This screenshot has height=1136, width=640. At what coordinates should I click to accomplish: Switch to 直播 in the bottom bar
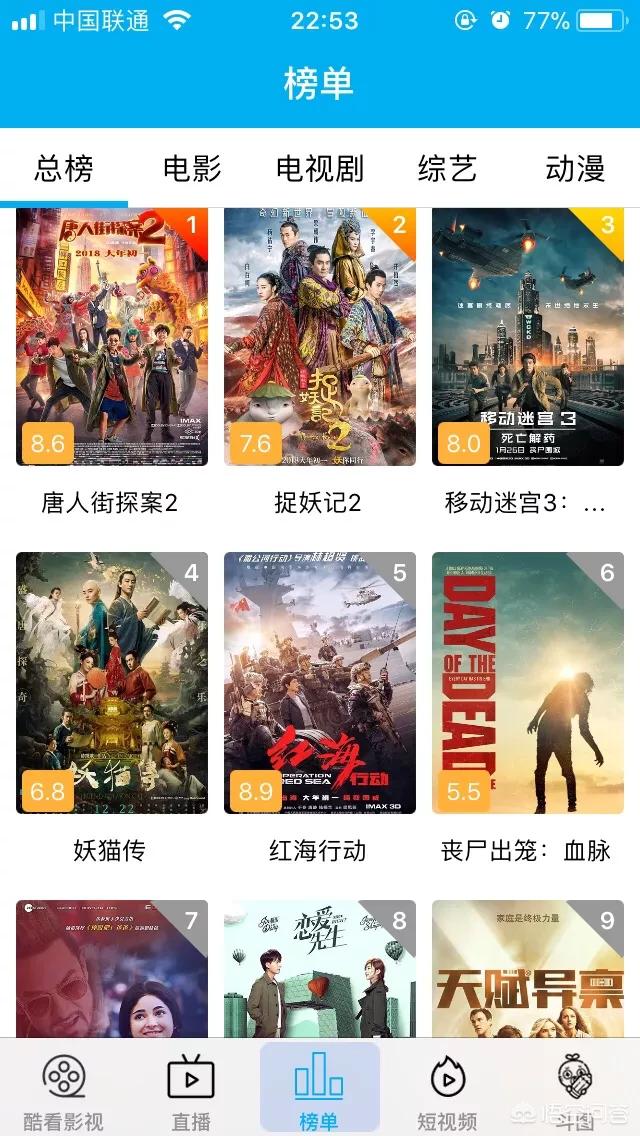(191, 1088)
